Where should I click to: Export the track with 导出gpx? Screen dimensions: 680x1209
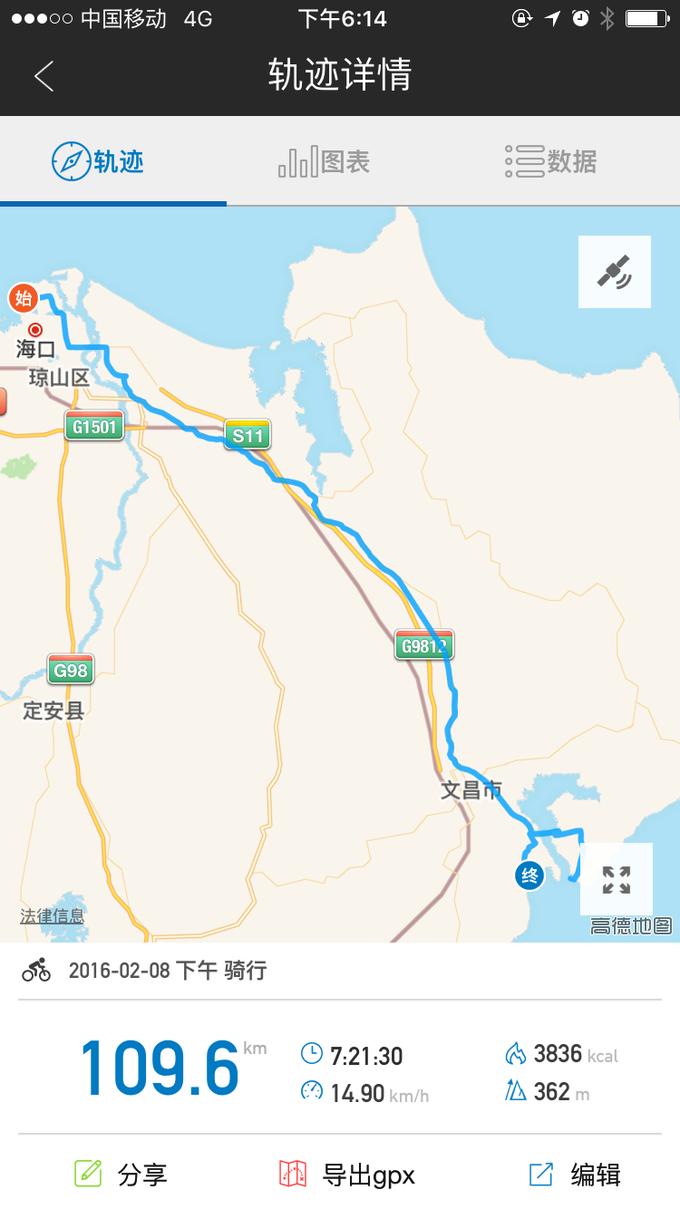[346, 1174]
